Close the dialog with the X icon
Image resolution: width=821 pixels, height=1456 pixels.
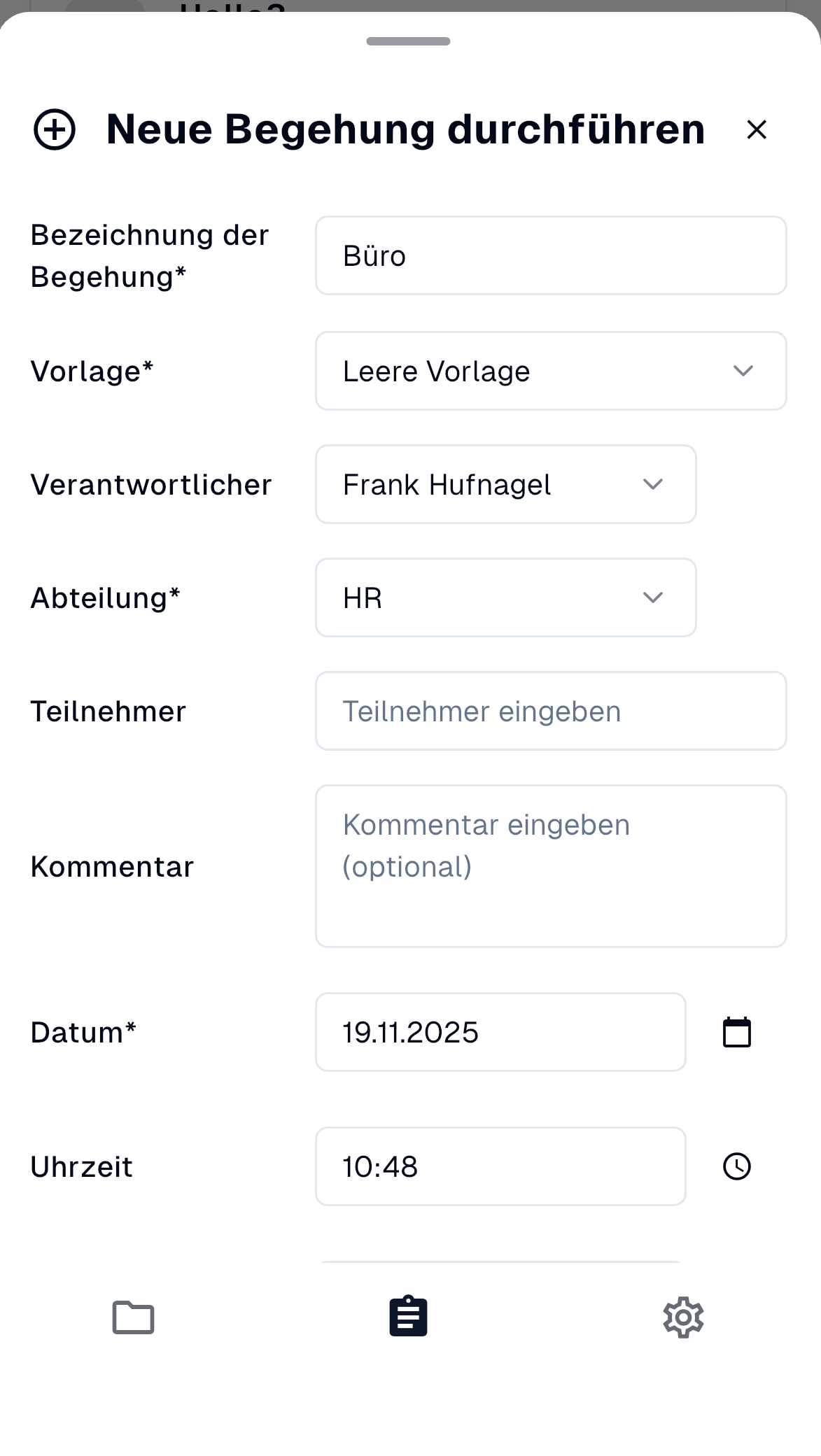click(x=757, y=129)
